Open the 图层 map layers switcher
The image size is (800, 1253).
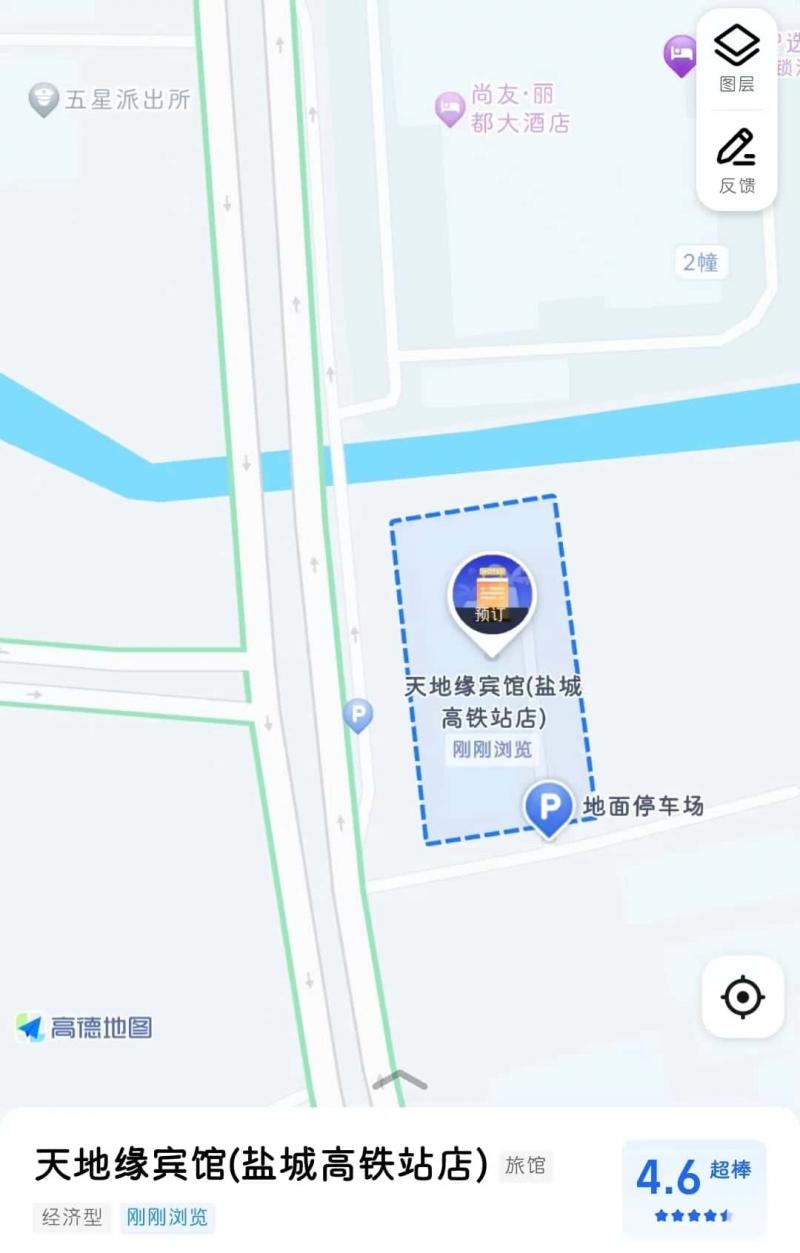[x=735, y=56]
